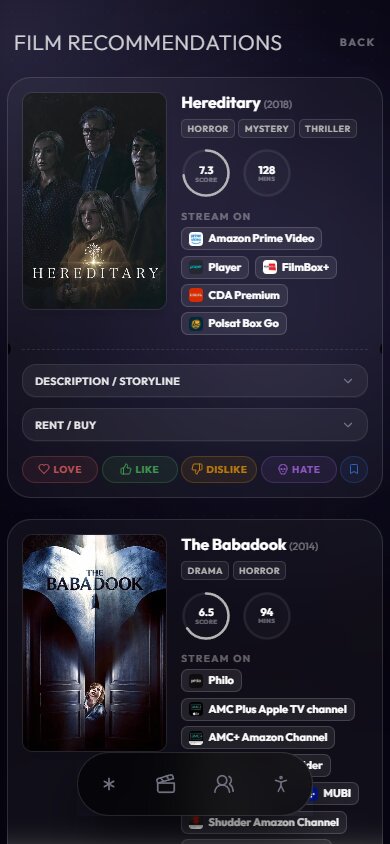Mark Hereditary as Love
Viewport: 390px width, 844px height.
click(60, 469)
